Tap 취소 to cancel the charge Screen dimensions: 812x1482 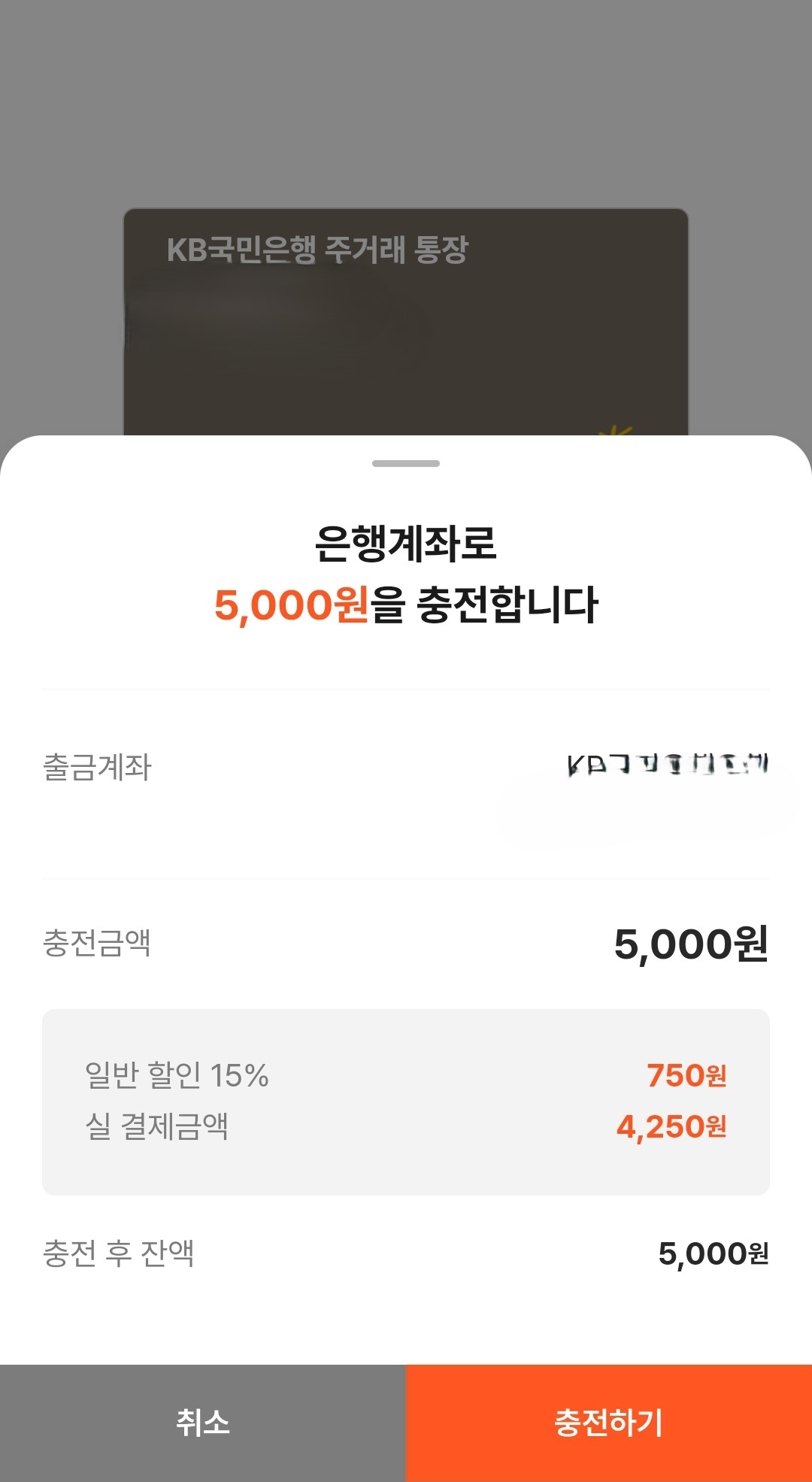coord(203,1423)
